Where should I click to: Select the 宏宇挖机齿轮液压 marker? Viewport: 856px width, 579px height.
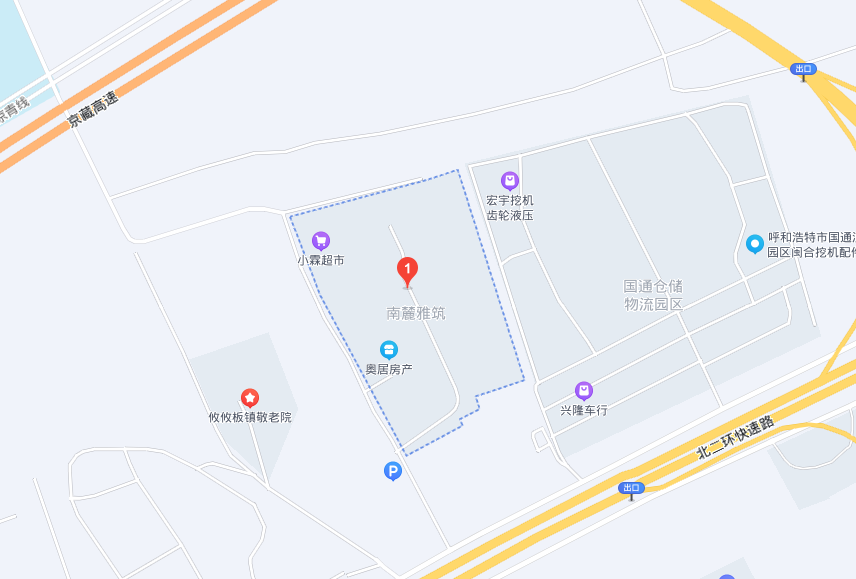click(510, 181)
